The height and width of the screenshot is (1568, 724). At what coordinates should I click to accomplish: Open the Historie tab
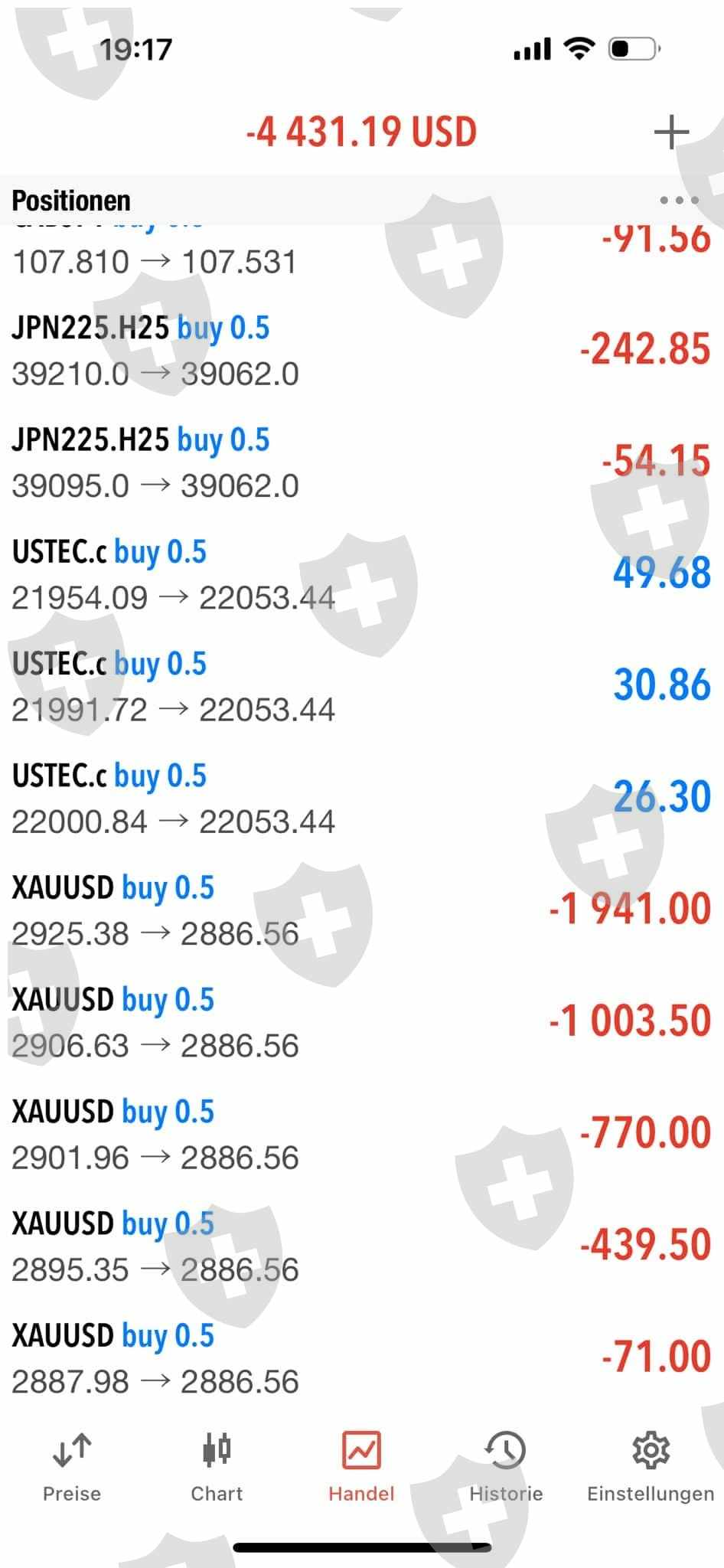tap(506, 1466)
